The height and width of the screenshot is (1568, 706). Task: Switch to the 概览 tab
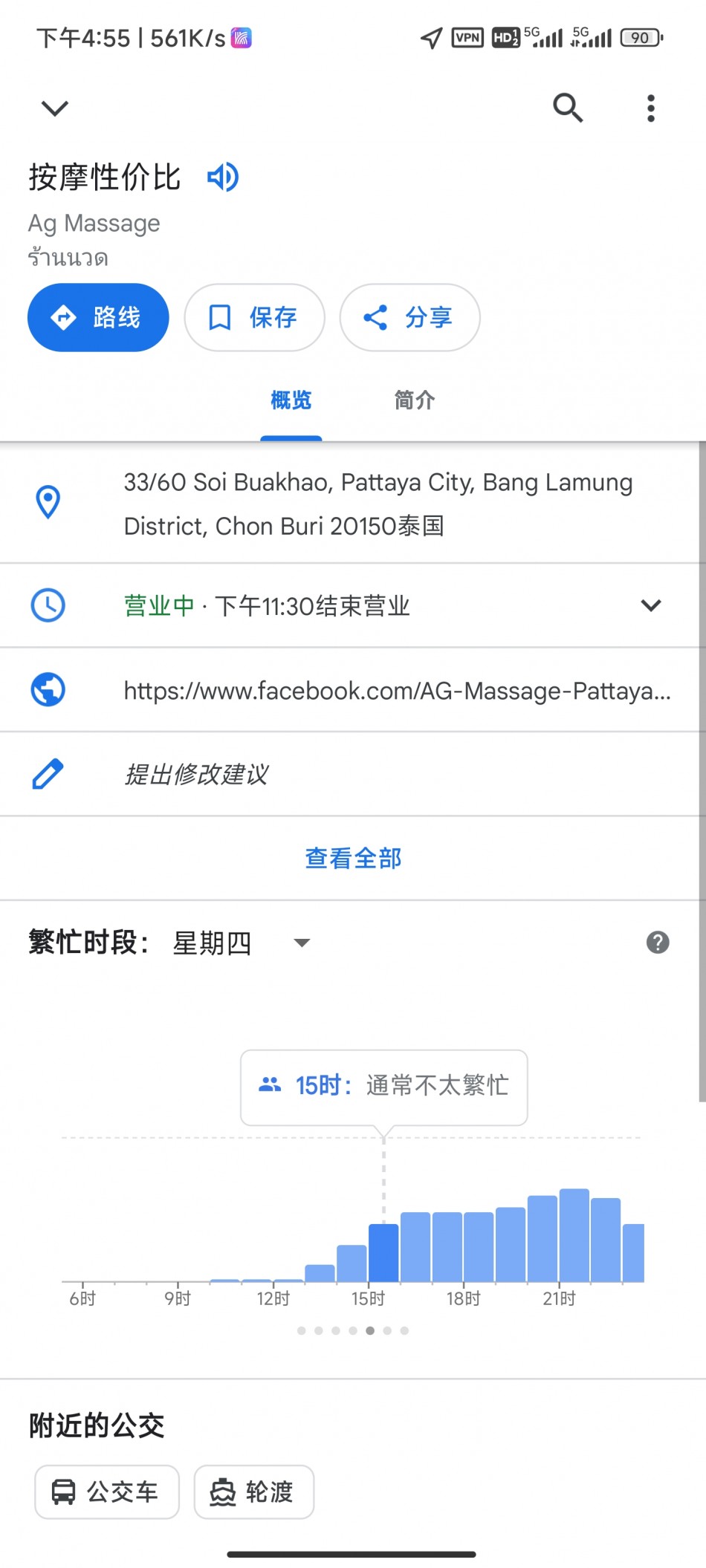click(x=291, y=401)
